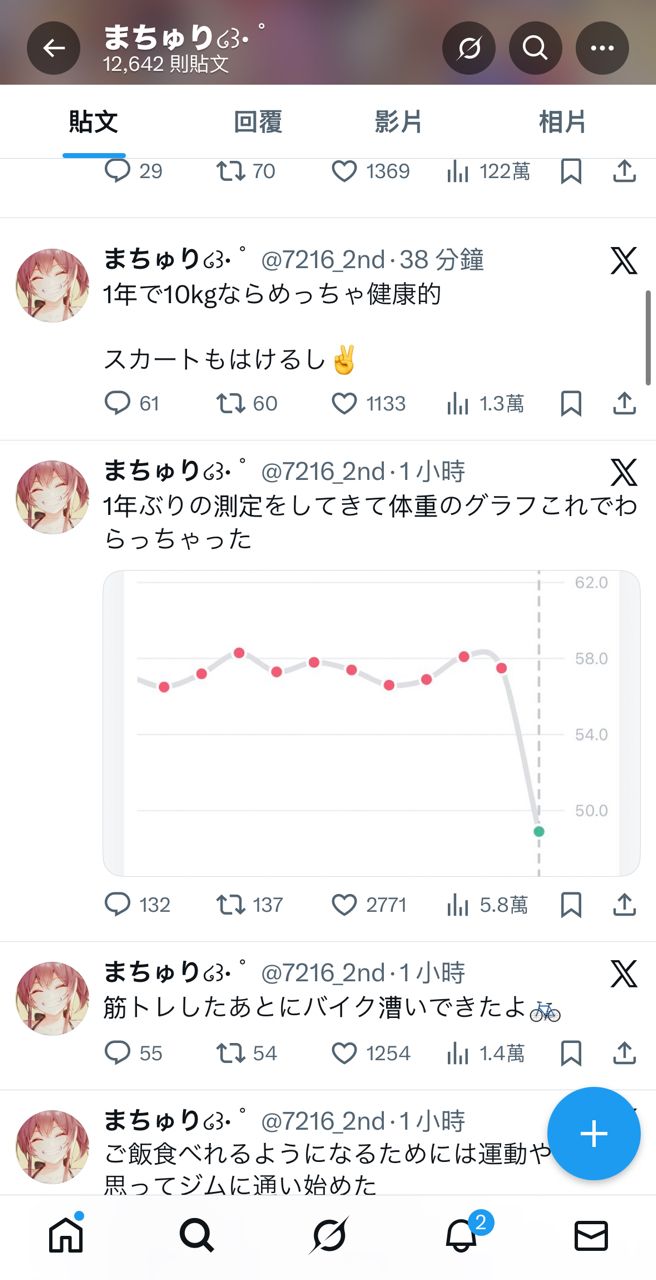Image resolution: width=656 pixels, height=1280 pixels.
Task: Switch to the 影片 tab
Action: pyautogui.click(x=398, y=122)
